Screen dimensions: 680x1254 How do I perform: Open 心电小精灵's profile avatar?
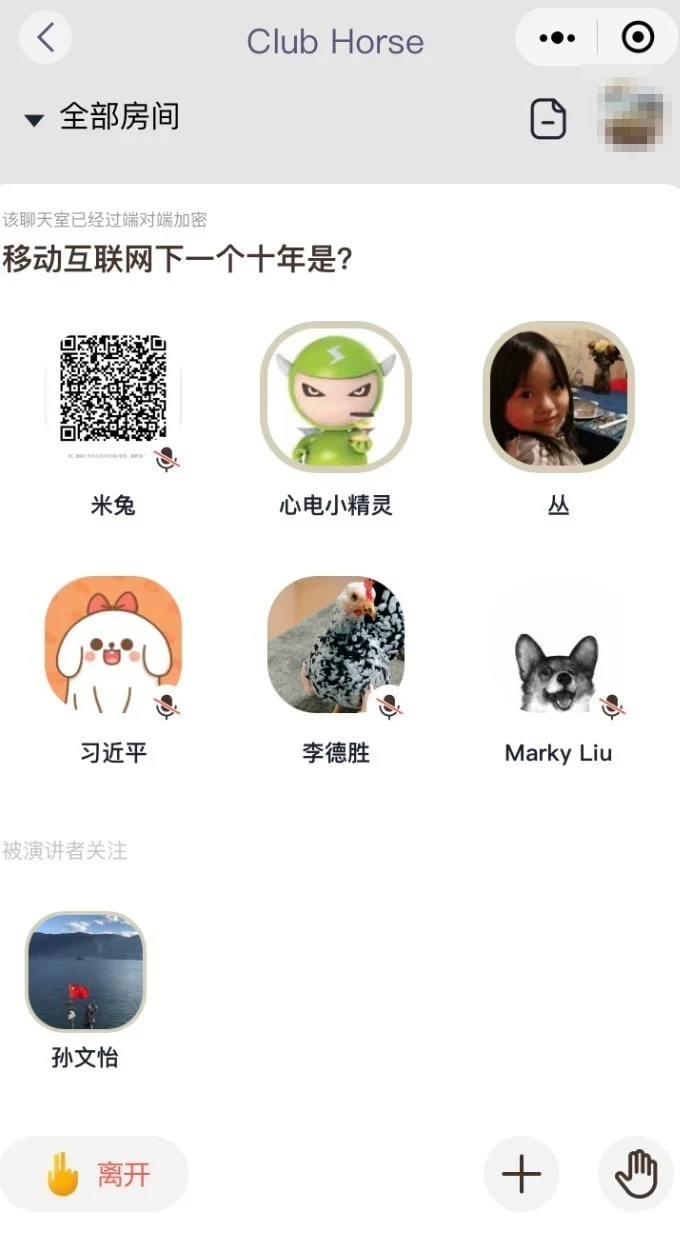(336, 397)
